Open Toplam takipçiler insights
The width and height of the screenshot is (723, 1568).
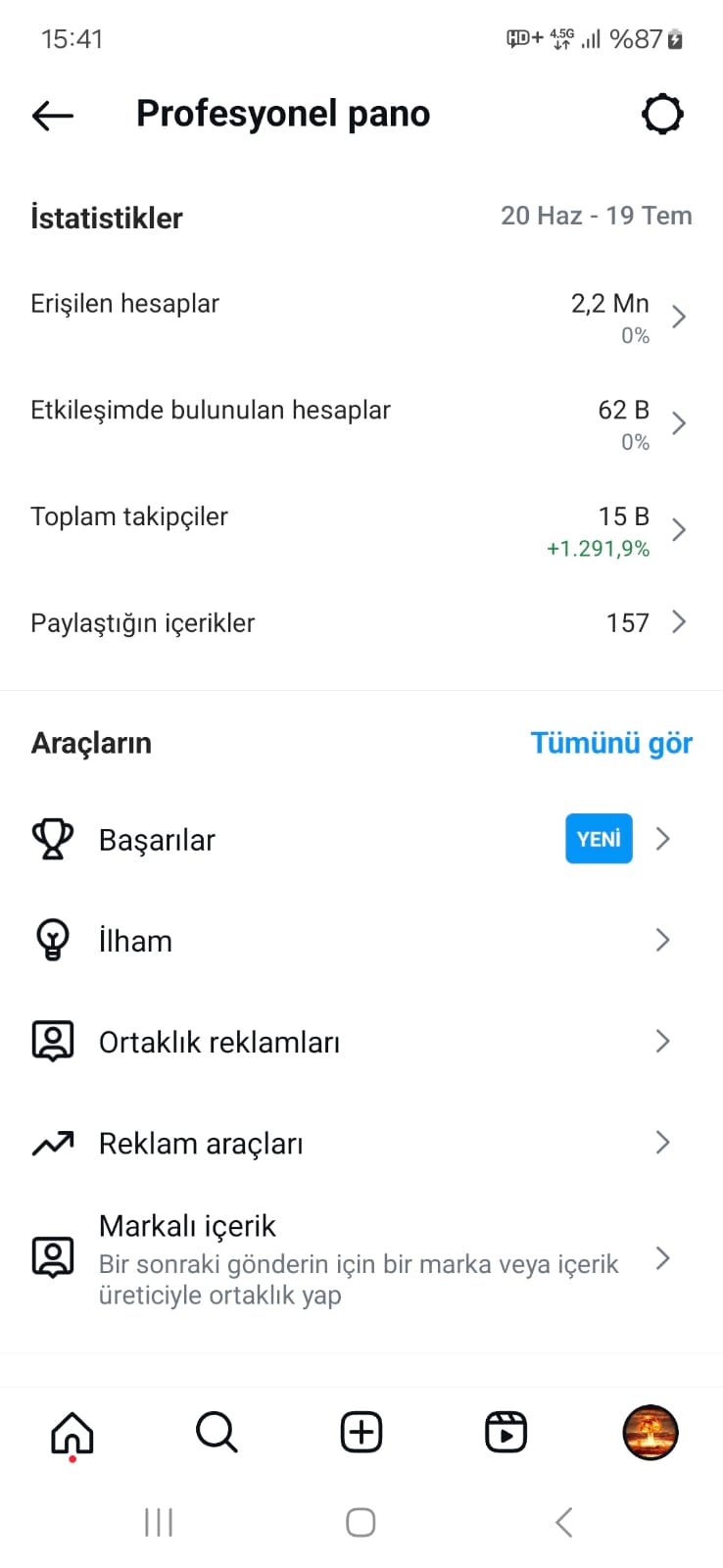tap(361, 530)
